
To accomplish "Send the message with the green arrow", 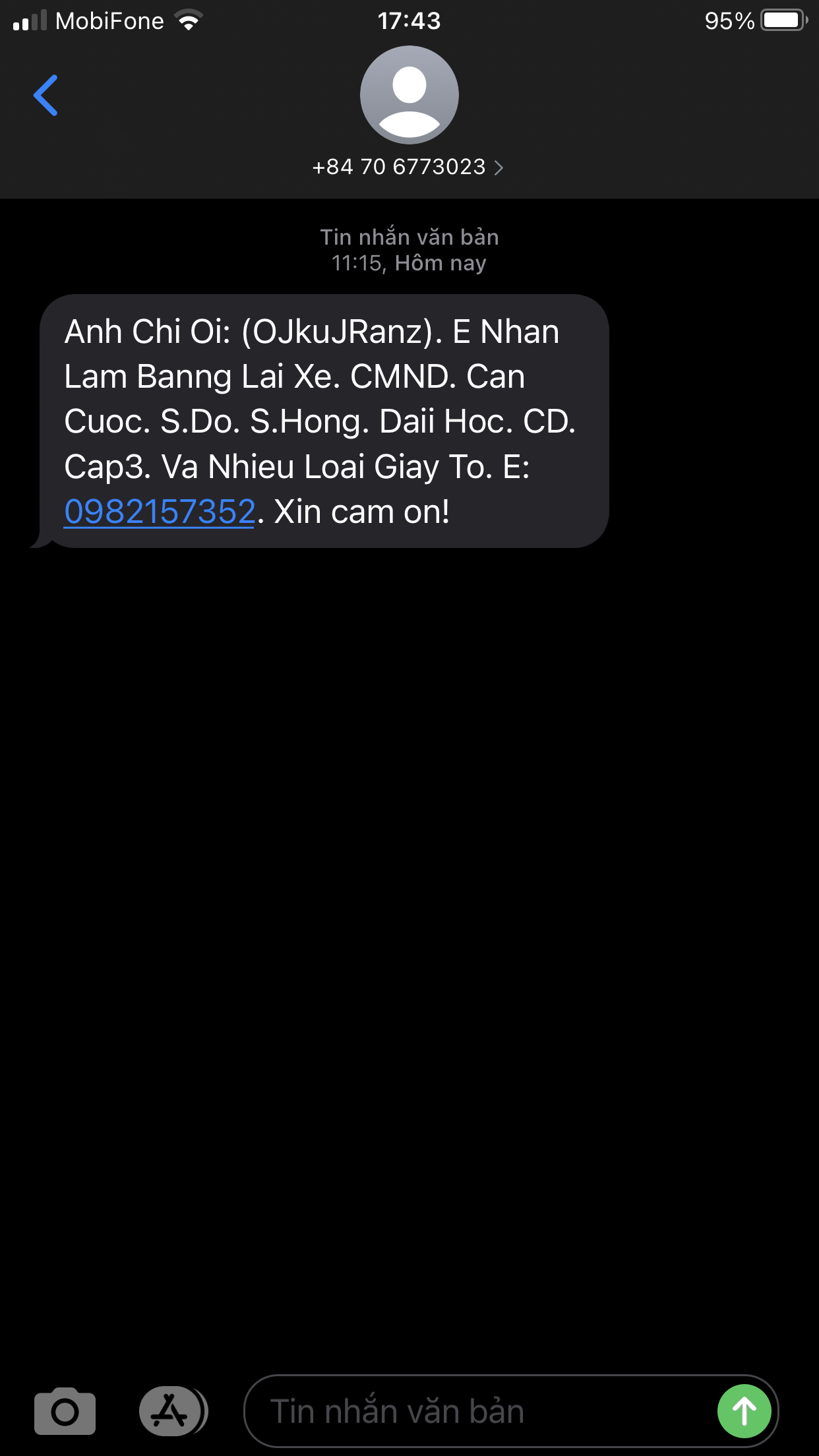I will point(744,1411).
